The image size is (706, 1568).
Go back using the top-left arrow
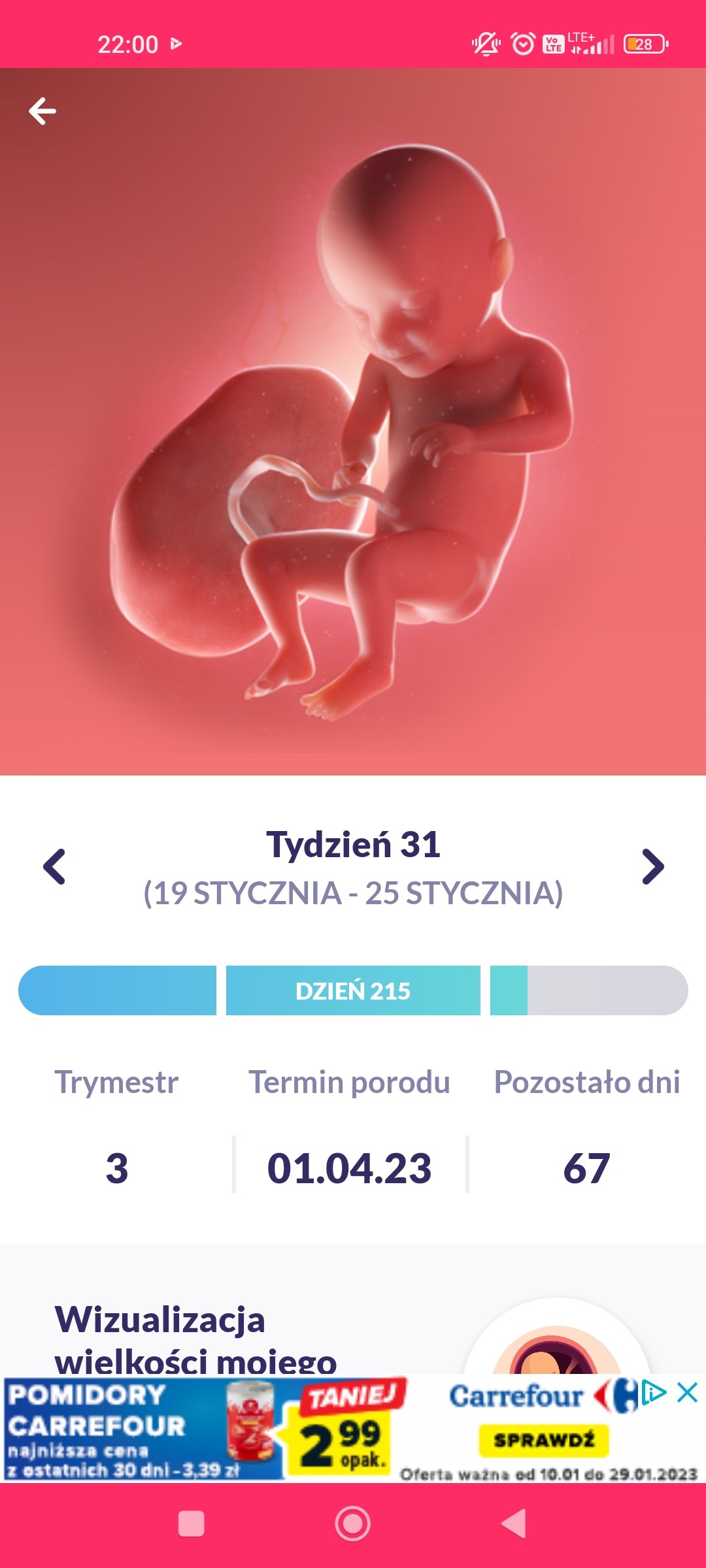coord(42,111)
